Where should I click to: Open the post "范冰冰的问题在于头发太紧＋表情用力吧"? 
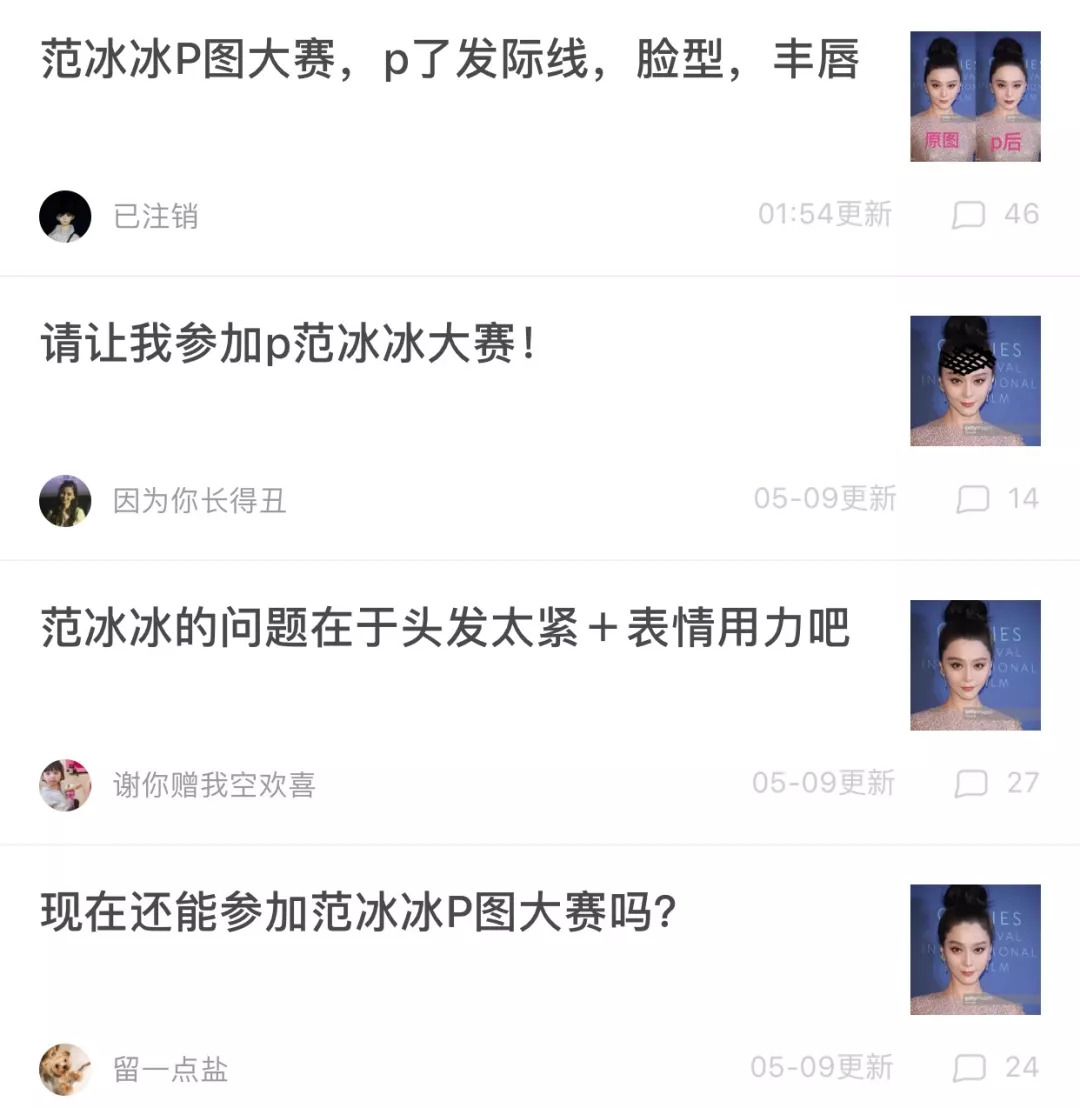(x=445, y=629)
